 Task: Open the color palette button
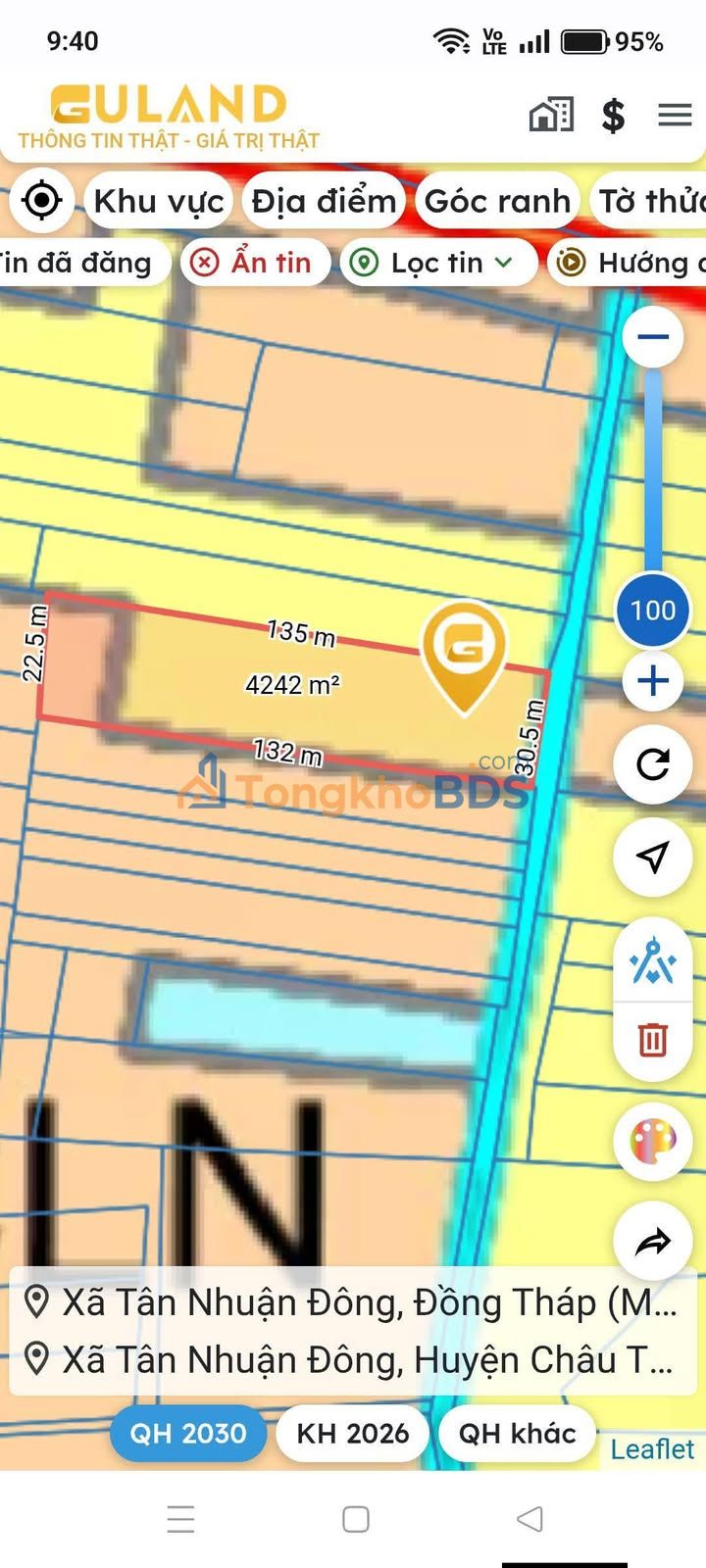click(x=653, y=1142)
